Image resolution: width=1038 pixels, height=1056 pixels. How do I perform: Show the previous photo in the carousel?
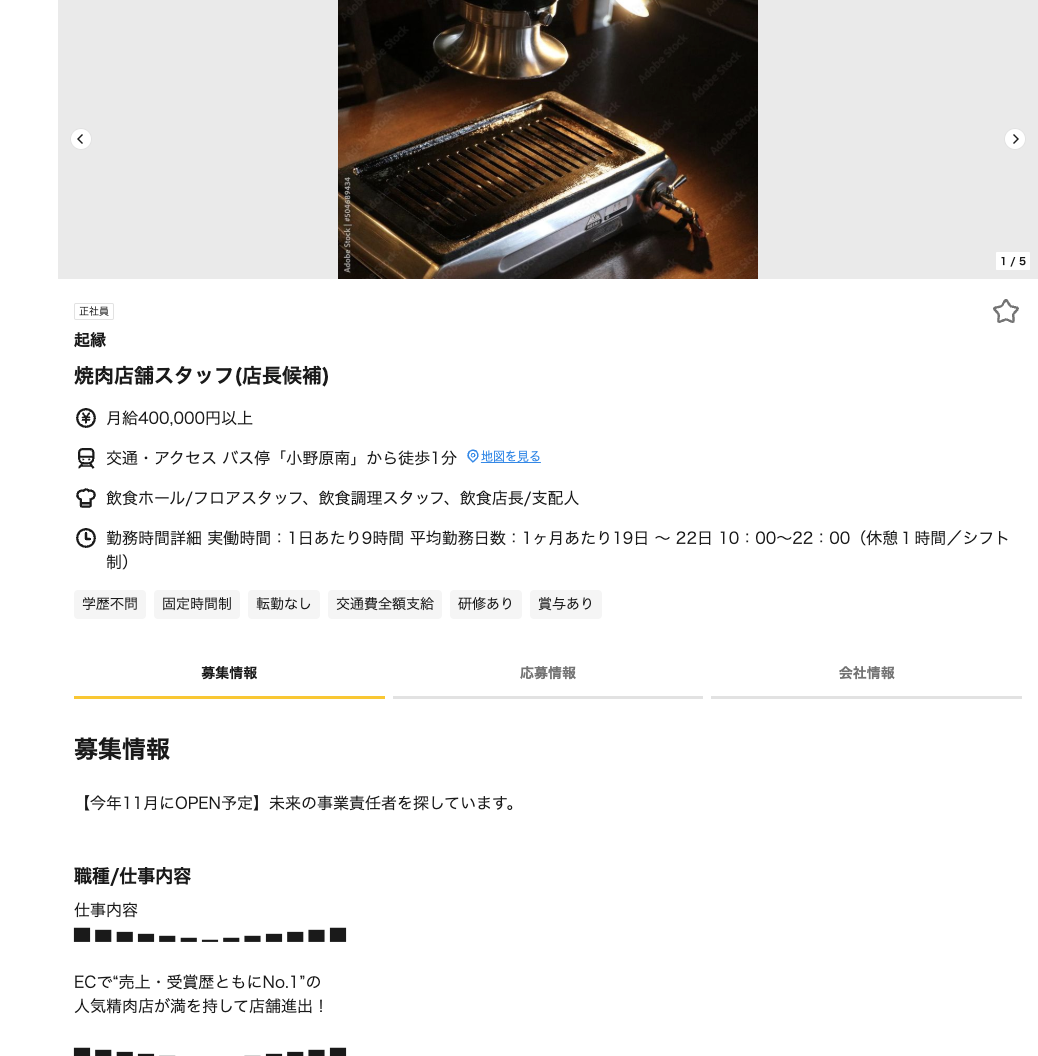pyautogui.click(x=81, y=139)
